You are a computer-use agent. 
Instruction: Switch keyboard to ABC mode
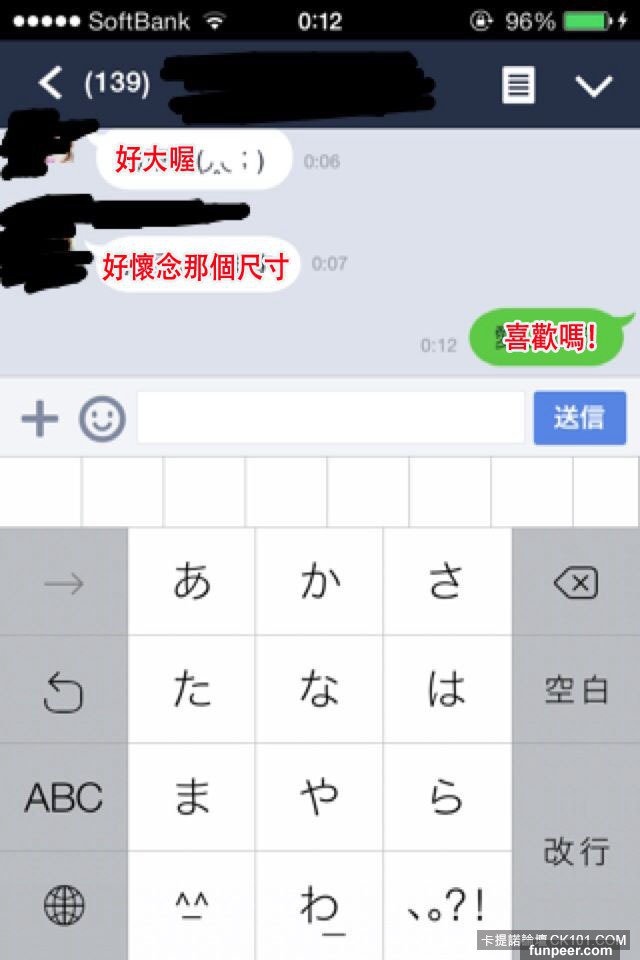pyautogui.click(x=64, y=797)
